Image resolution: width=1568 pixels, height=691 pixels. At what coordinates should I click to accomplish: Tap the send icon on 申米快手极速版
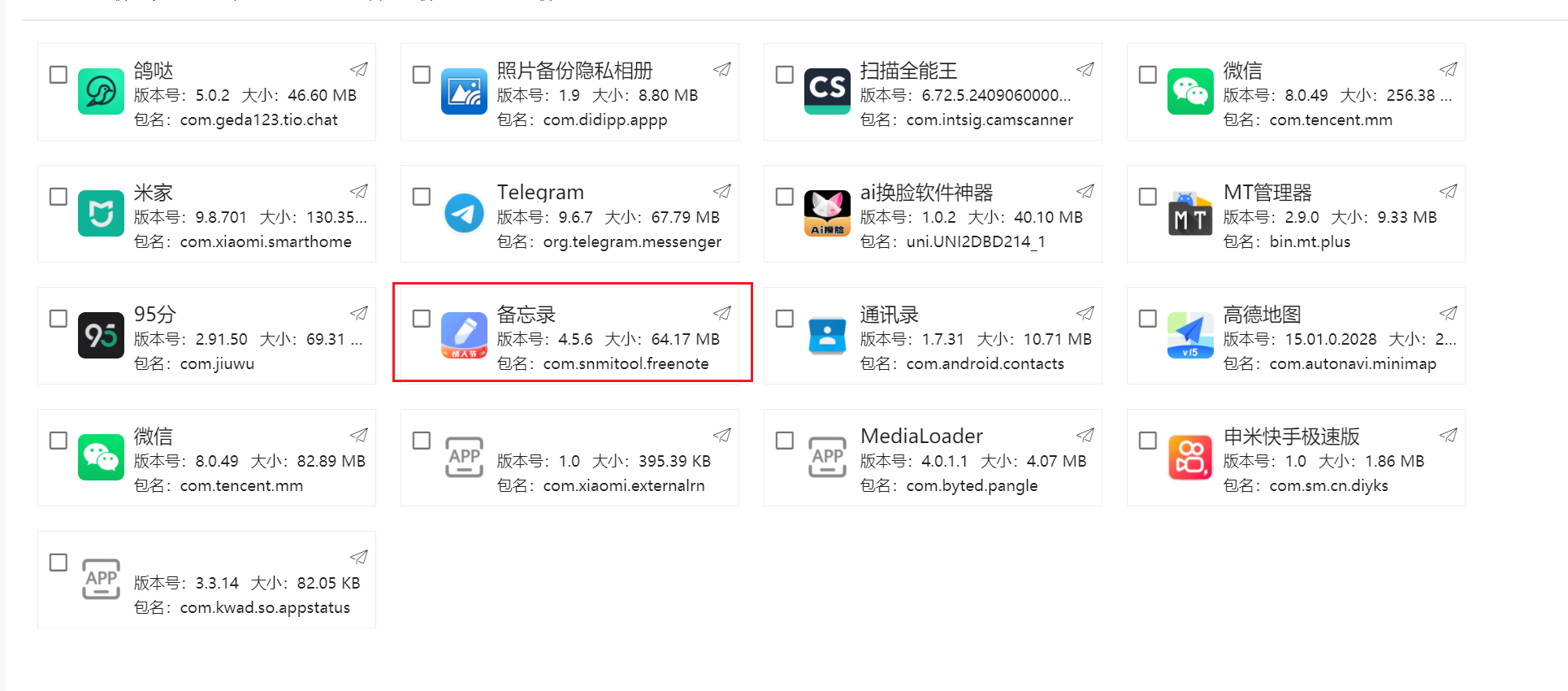(1449, 435)
